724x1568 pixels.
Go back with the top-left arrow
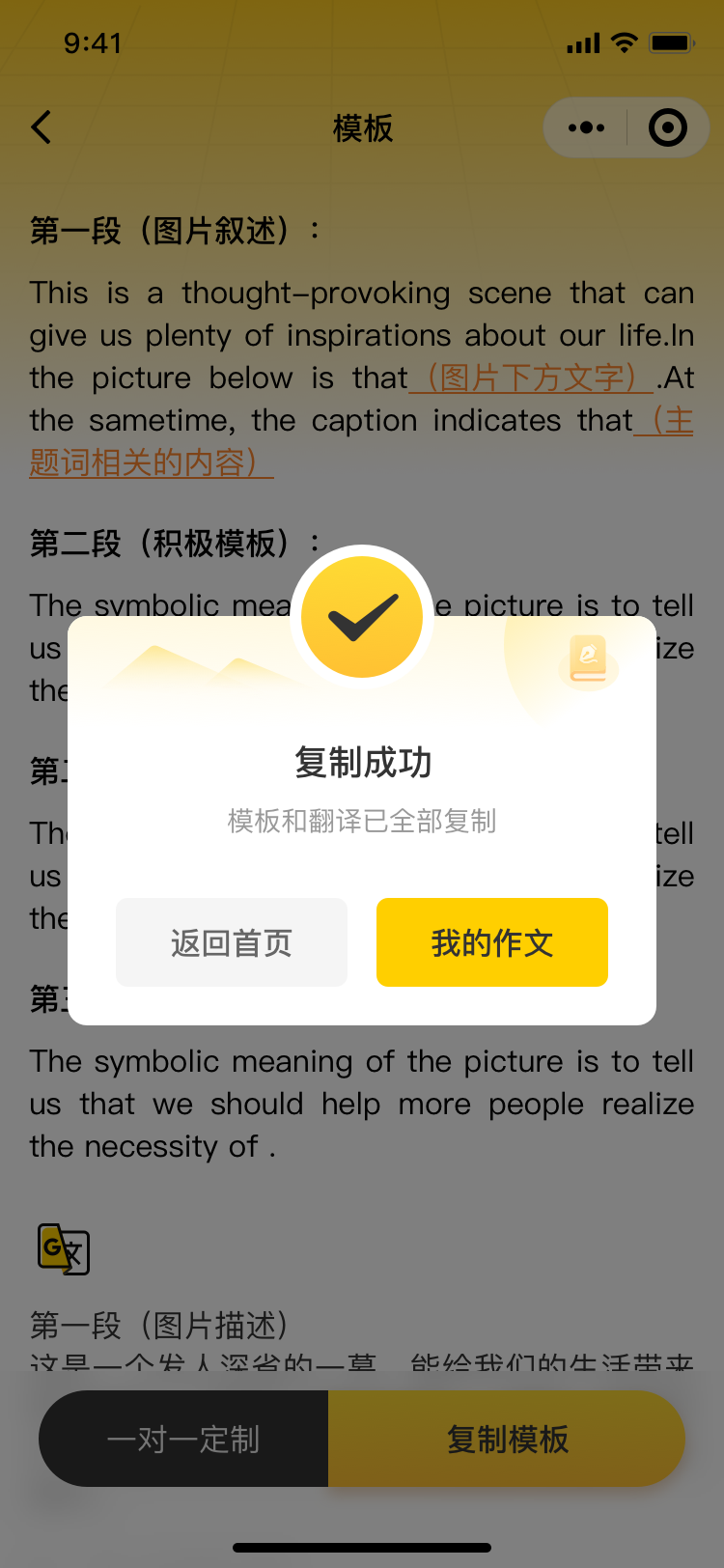[x=42, y=127]
